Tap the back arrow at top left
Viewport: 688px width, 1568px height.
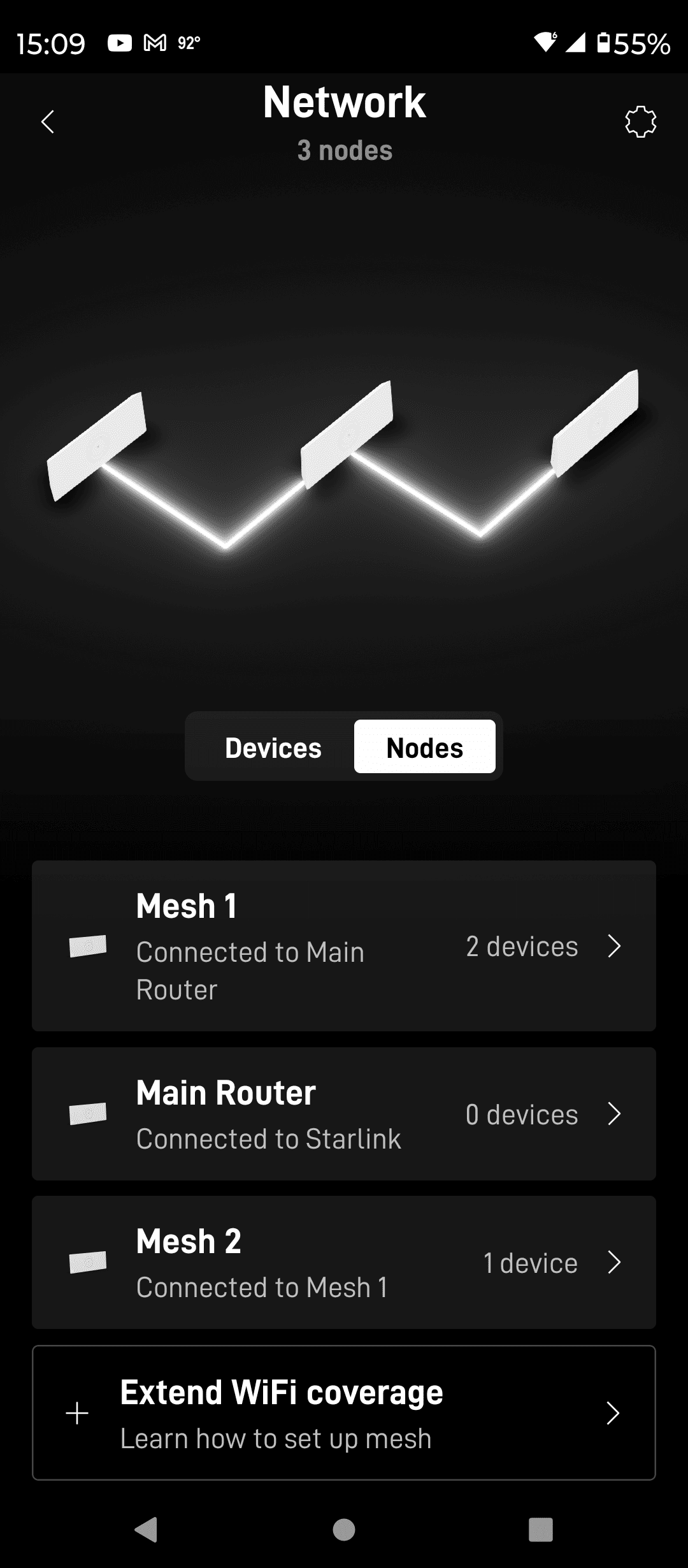[48, 121]
